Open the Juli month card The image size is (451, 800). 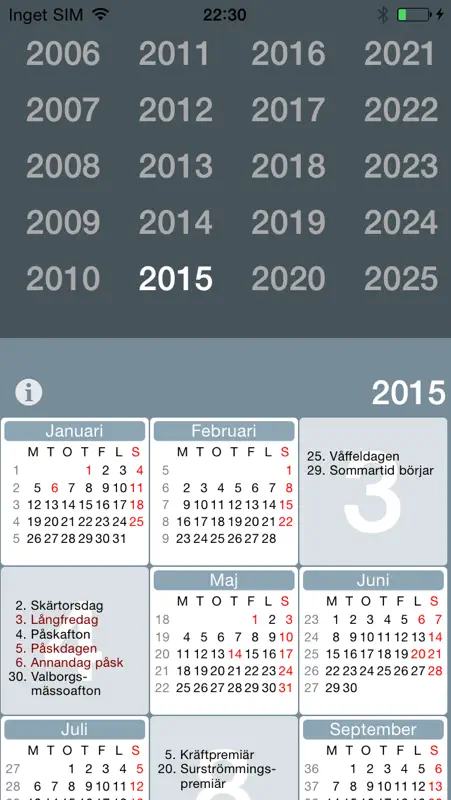75,758
